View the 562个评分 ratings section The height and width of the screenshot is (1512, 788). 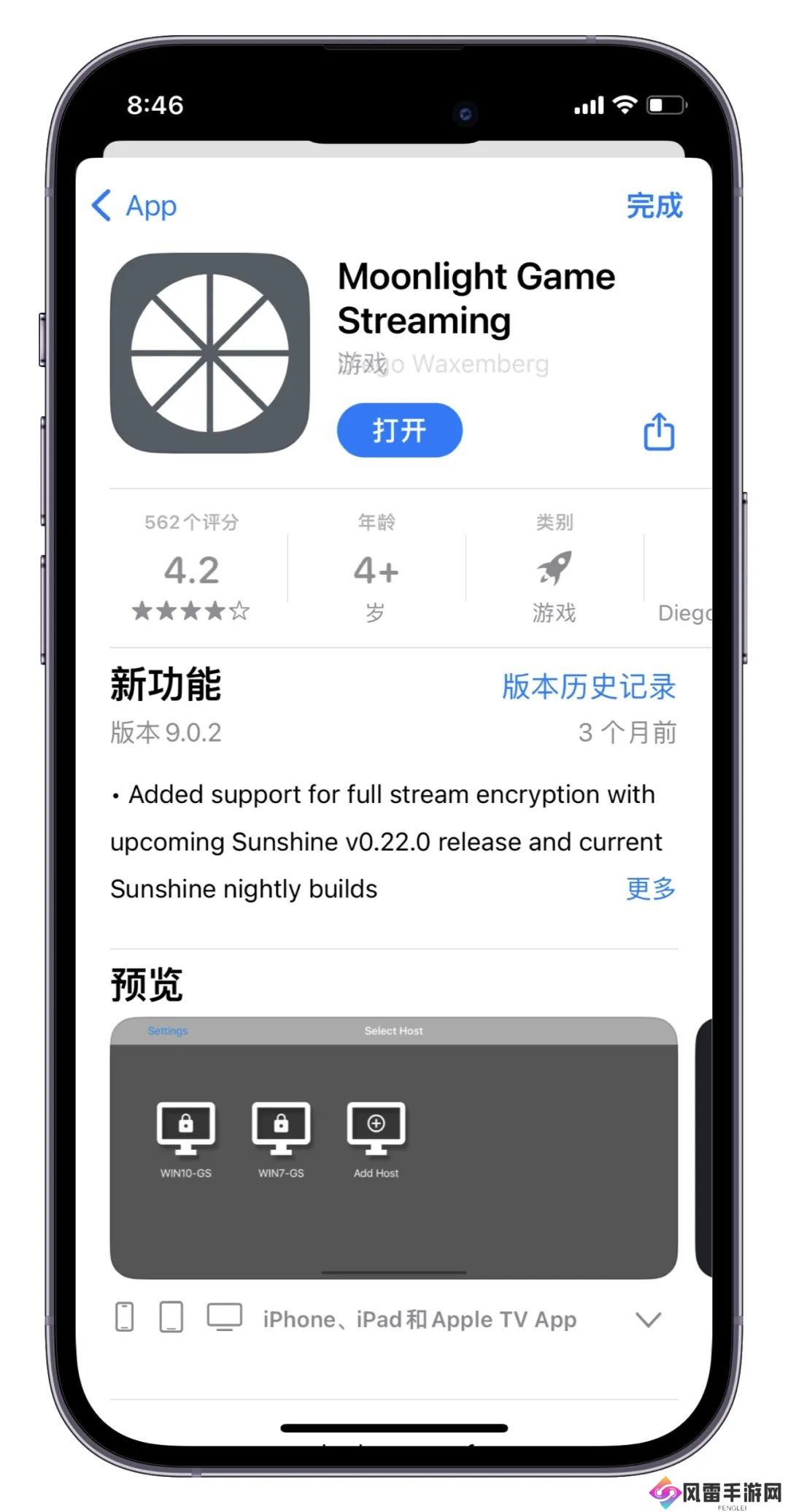pos(191,569)
